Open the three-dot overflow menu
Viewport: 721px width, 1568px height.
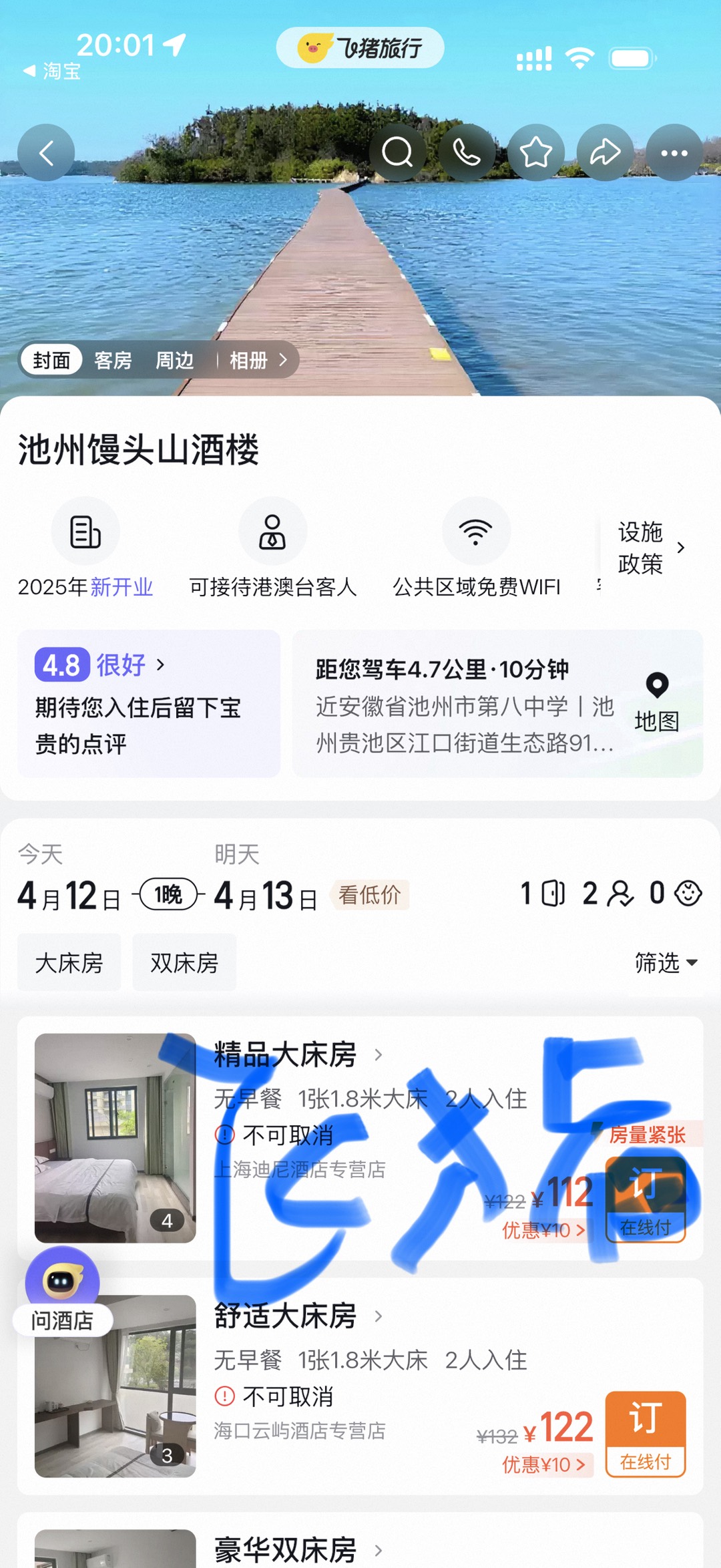[674, 153]
